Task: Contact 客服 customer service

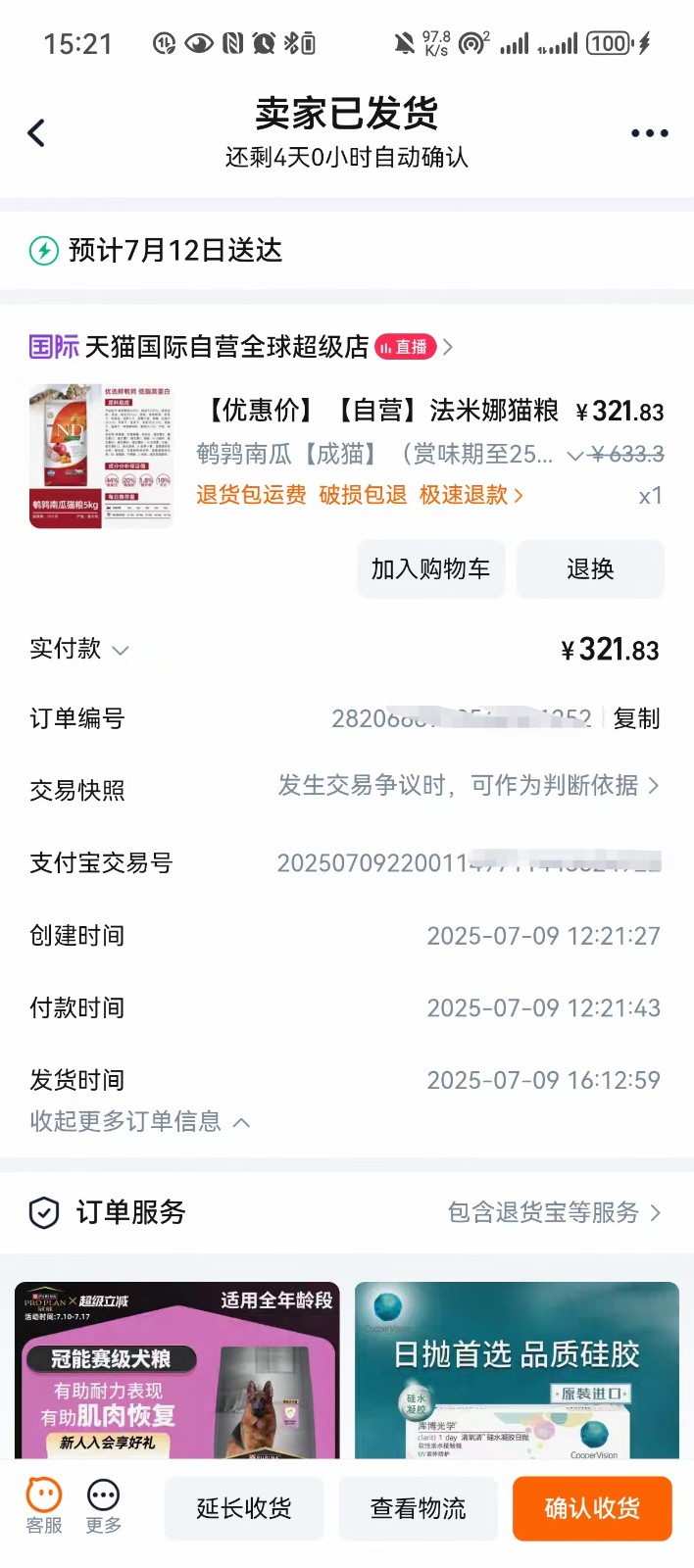Action: 44,1507
